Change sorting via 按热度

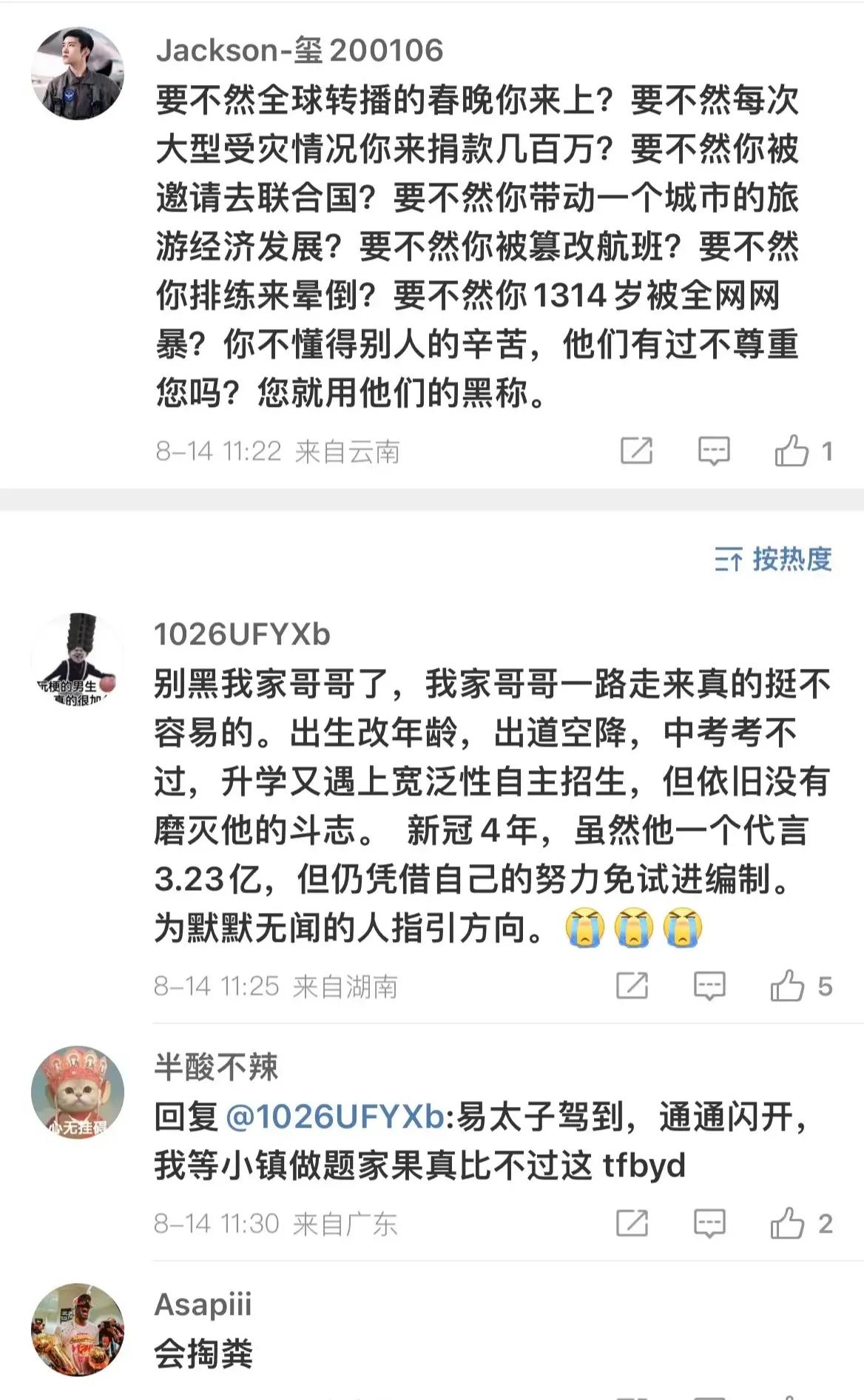(773, 559)
